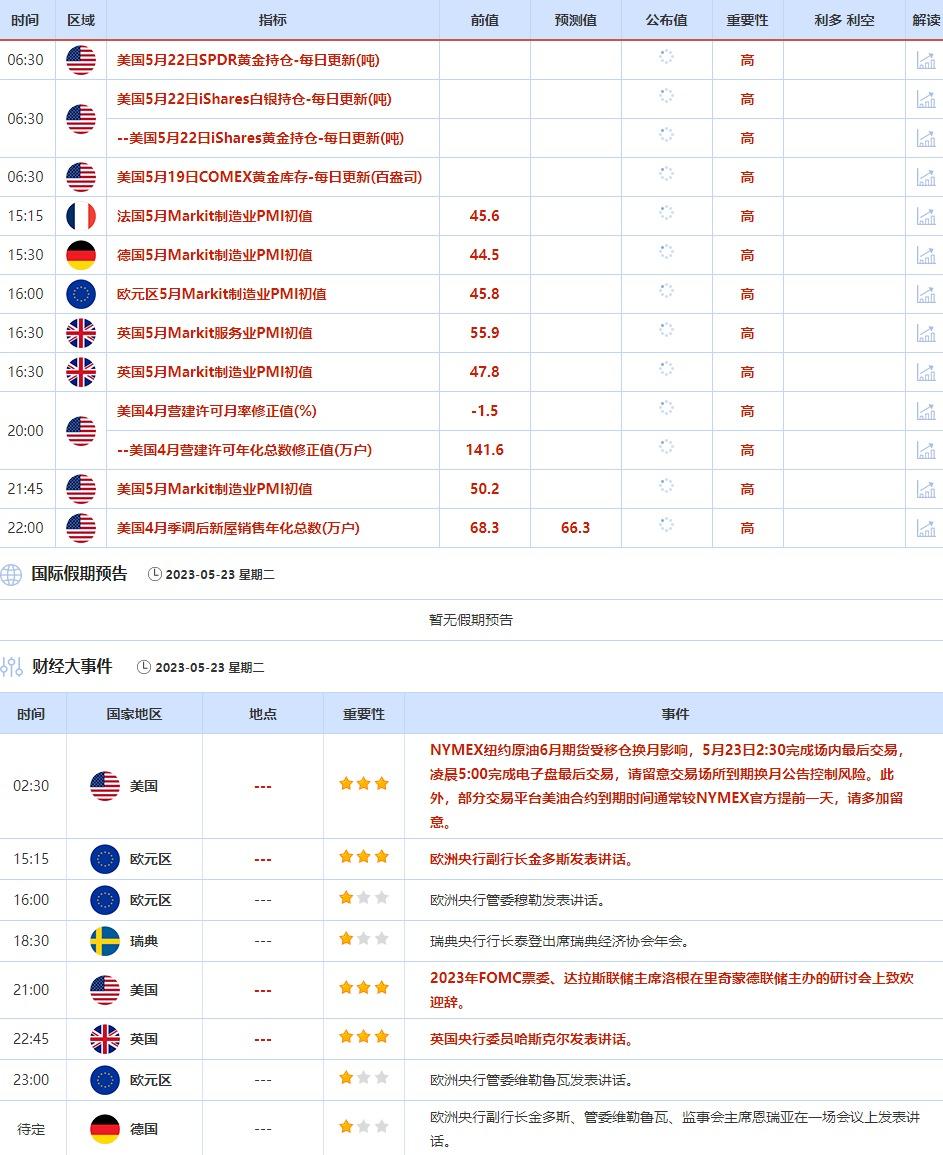The height and width of the screenshot is (1155, 943).
Task: Open the chart icon for 美国4月季调后新屋销售年化总数
Action: point(926,528)
